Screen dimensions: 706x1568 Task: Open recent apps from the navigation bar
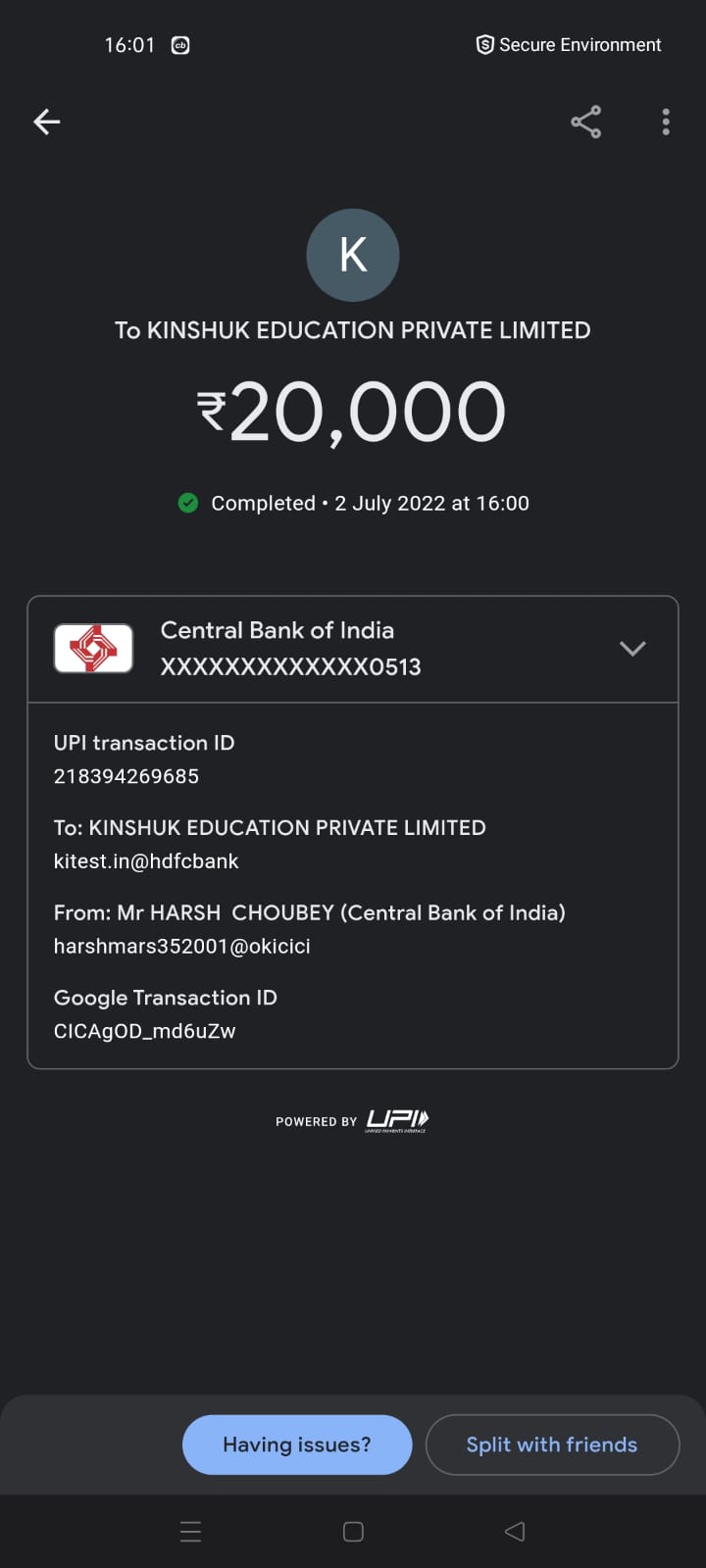pyautogui.click(x=191, y=1532)
